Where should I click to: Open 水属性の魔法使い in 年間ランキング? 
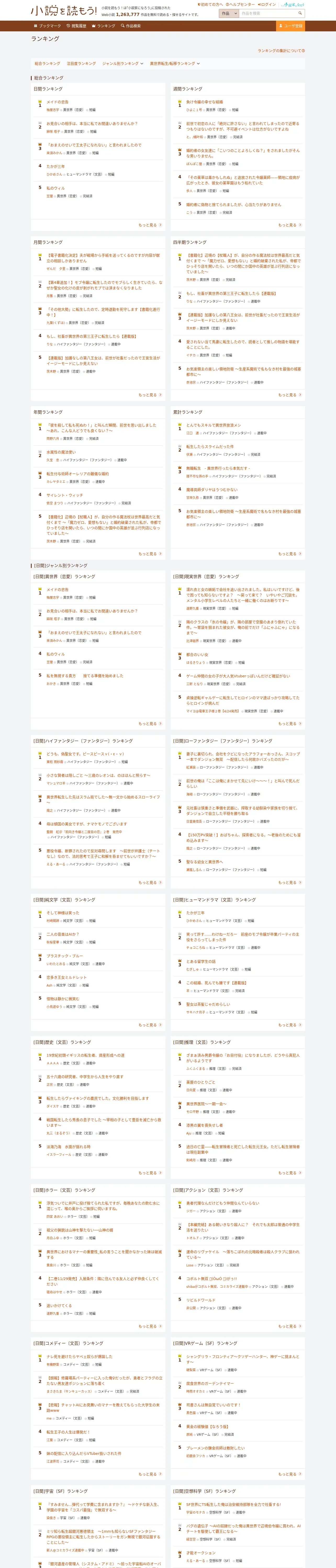click(61, 452)
